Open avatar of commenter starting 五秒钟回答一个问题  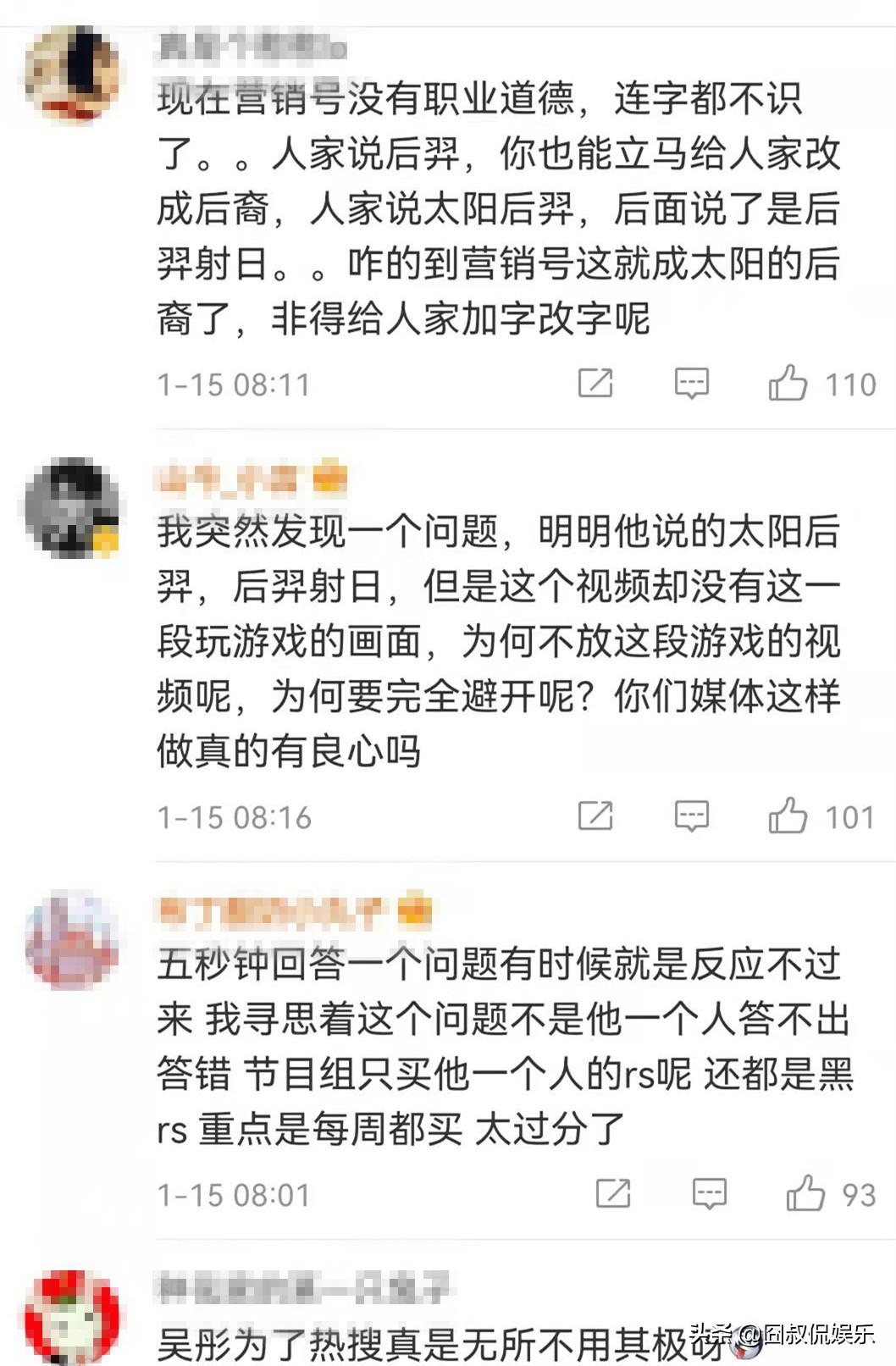click(x=73, y=938)
